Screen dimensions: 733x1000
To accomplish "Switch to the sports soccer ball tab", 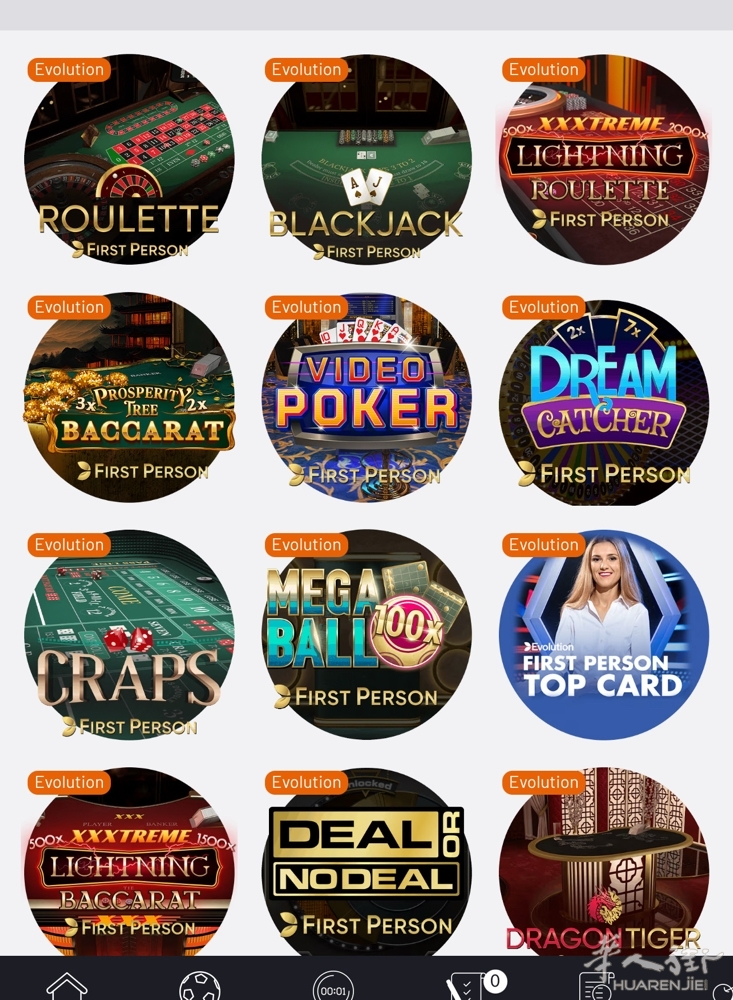I will point(200,984).
